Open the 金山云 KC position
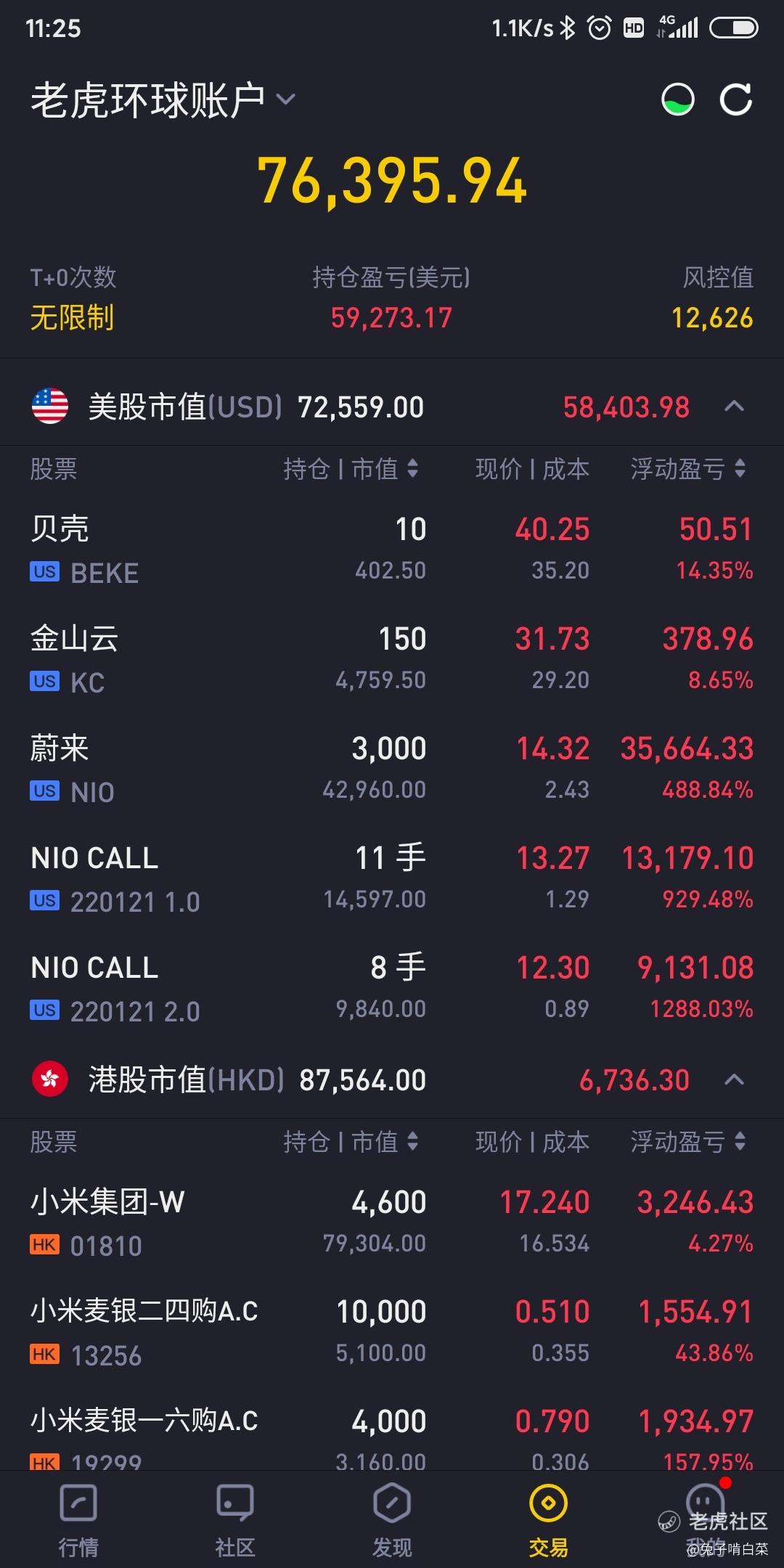The width and height of the screenshot is (784, 1568). (x=392, y=659)
